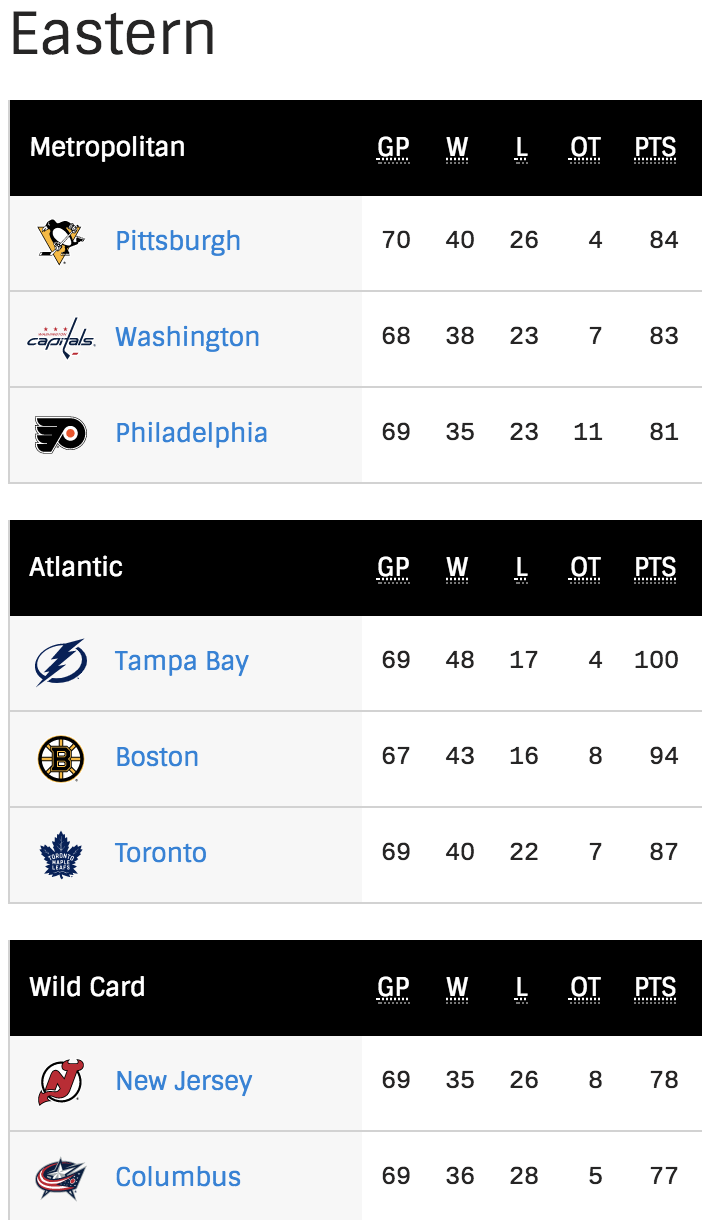View the Tampa Bay team page
The height and width of the screenshot is (1220, 702).
click(x=181, y=661)
